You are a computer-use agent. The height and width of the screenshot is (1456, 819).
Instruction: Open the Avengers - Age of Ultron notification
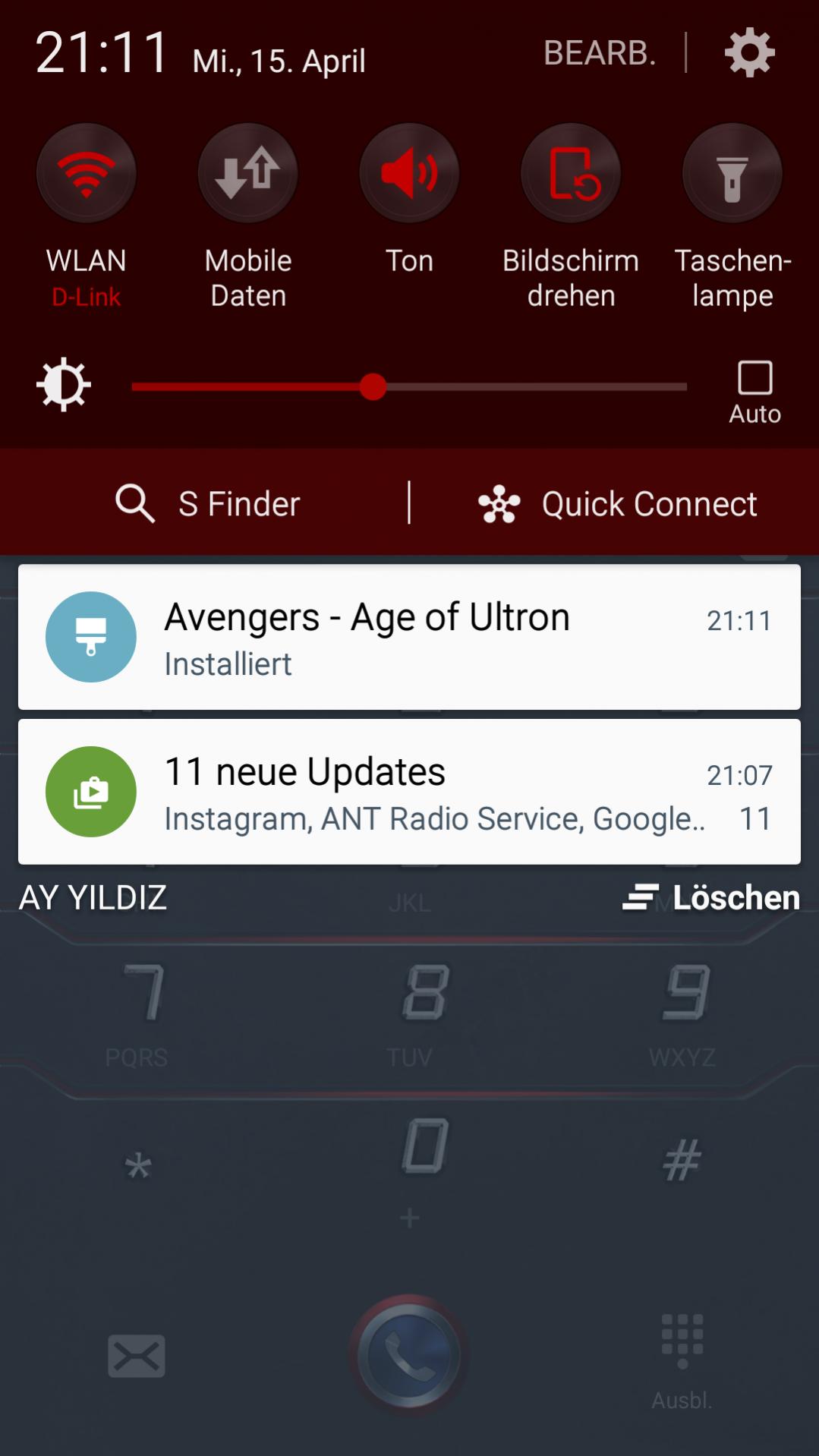[x=409, y=637]
